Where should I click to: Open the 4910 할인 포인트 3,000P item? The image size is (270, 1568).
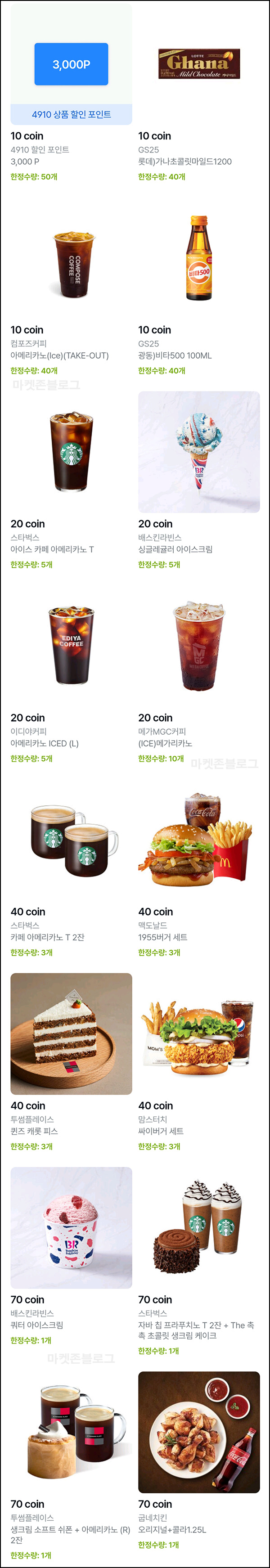71,64
